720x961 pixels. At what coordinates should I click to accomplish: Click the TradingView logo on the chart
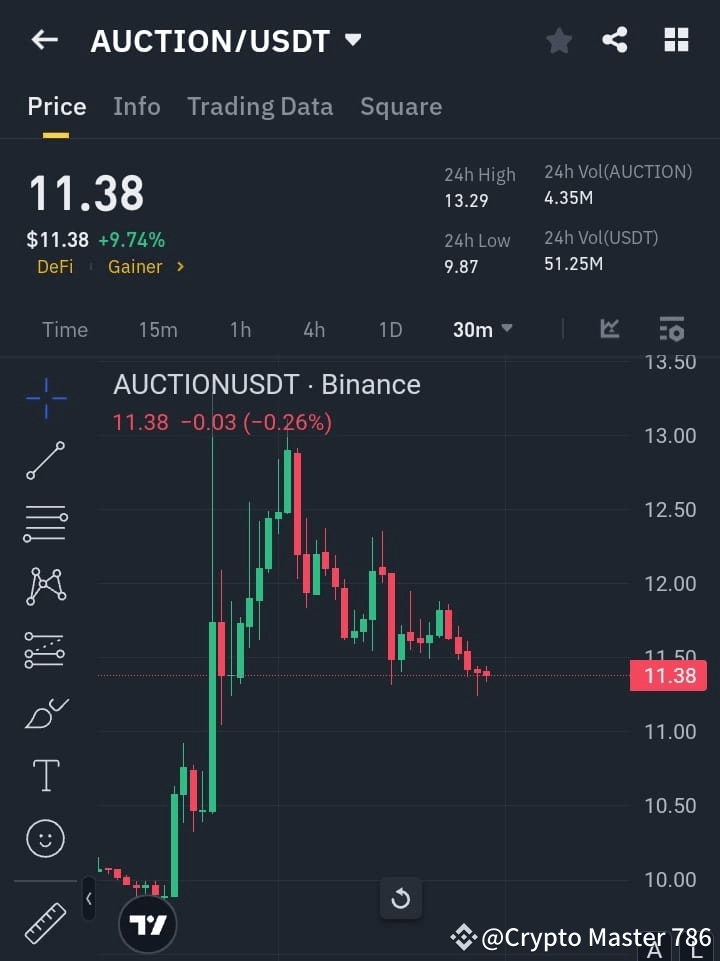tap(148, 922)
